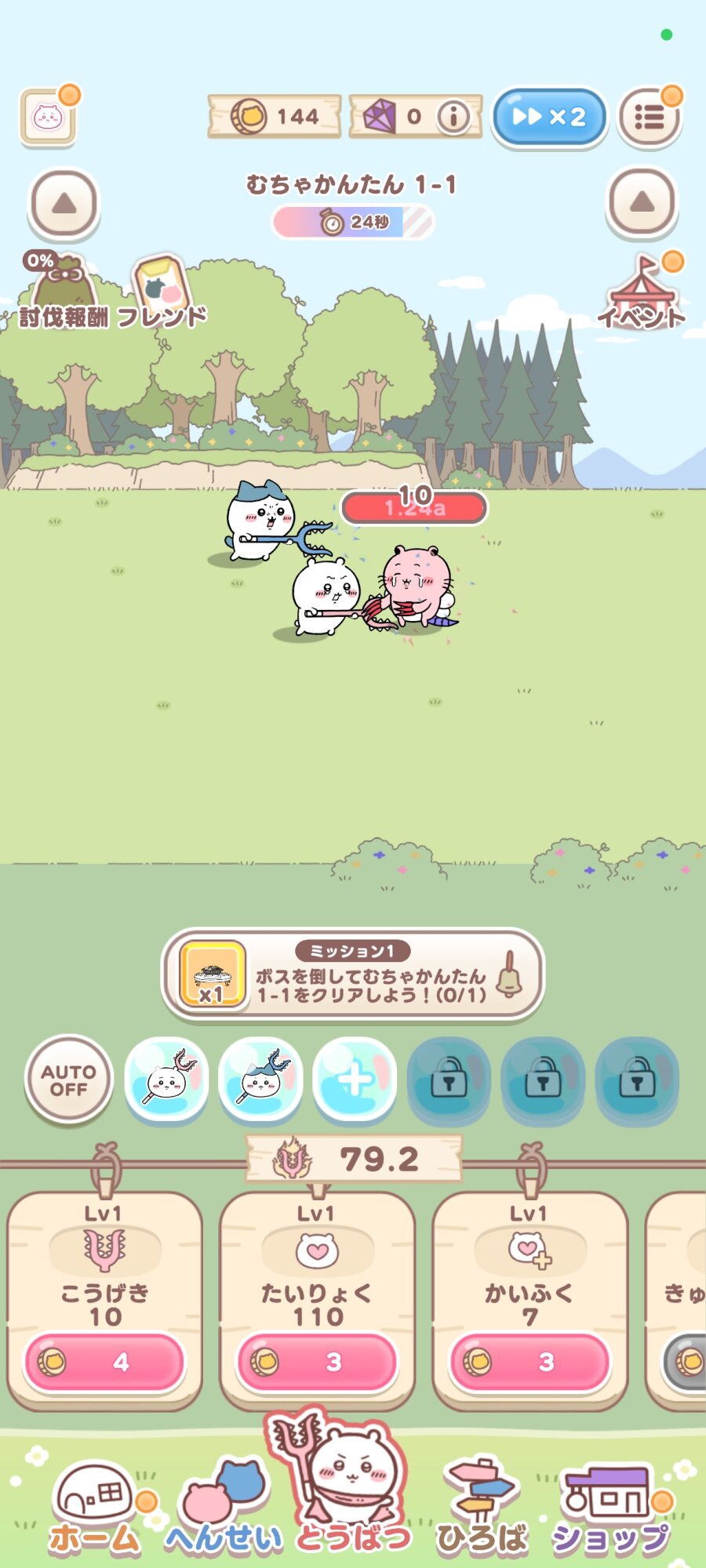Open the ミッション1 banner
This screenshot has height=1568, width=706.
coord(353,975)
